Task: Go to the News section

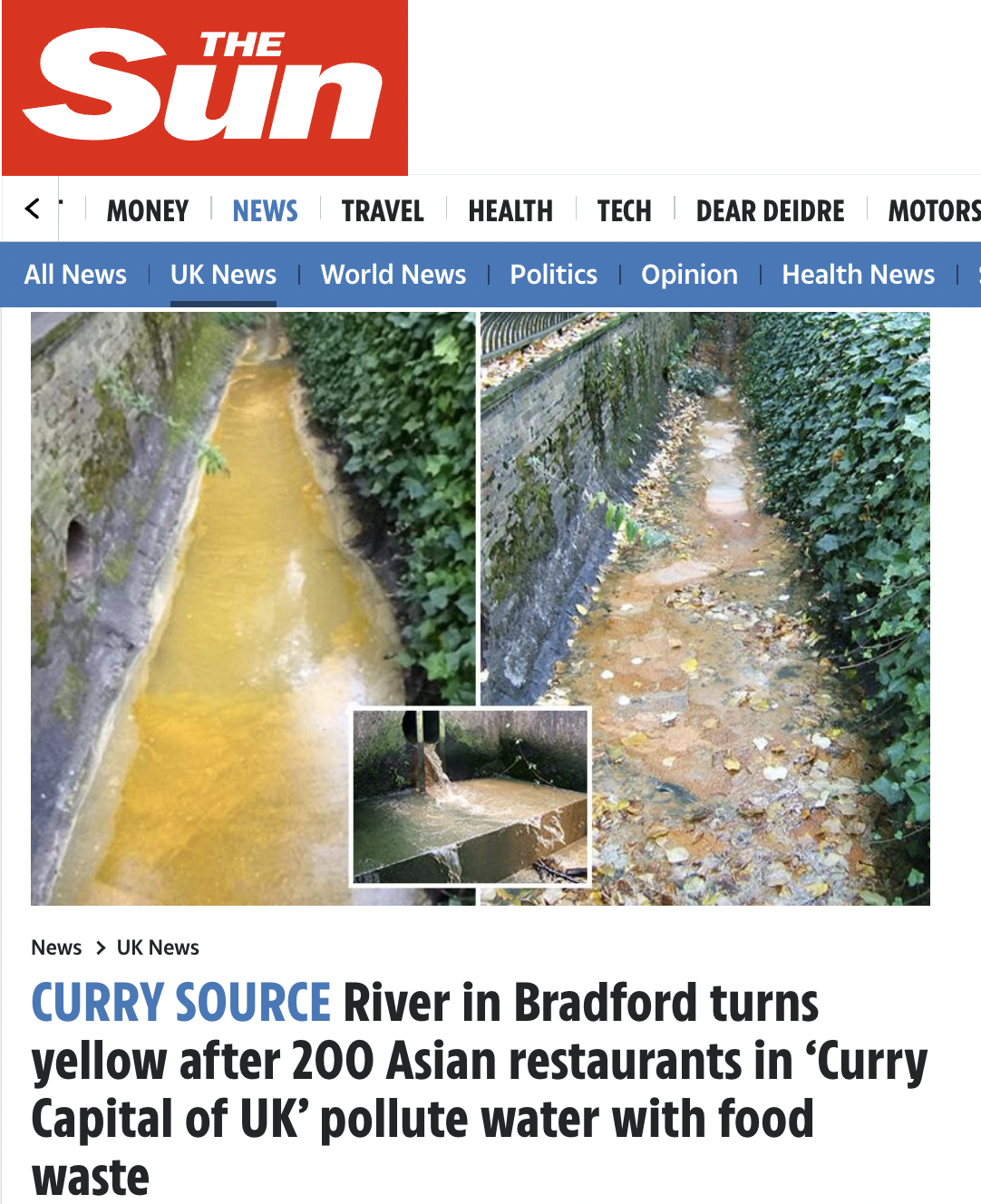Action: click(x=265, y=211)
